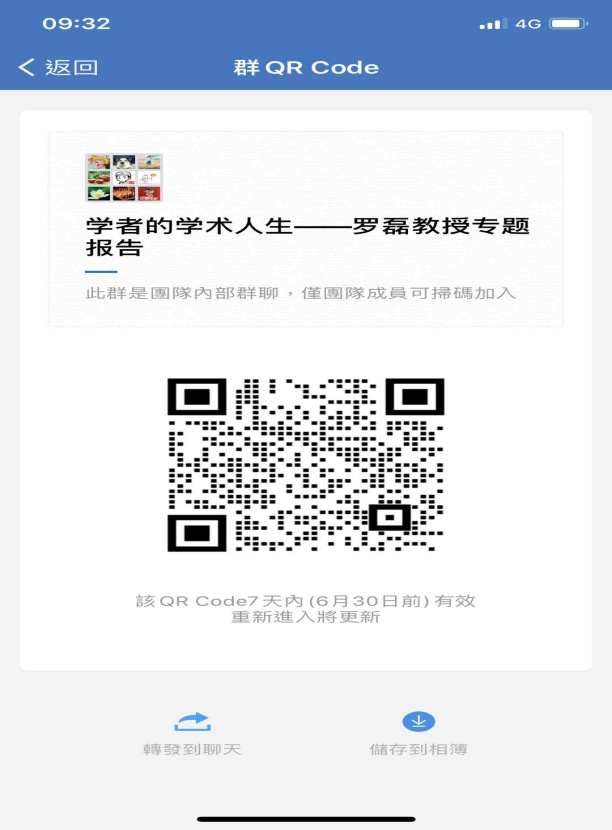This screenshot has height=830, width=612.
Task: Go back with the 返回 button
Action: tap(58, 68)
